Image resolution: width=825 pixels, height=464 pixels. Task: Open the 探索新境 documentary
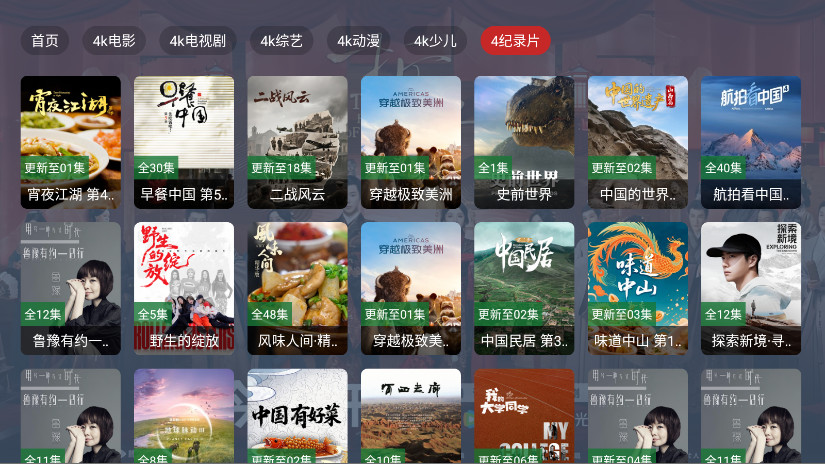point(751,287)
